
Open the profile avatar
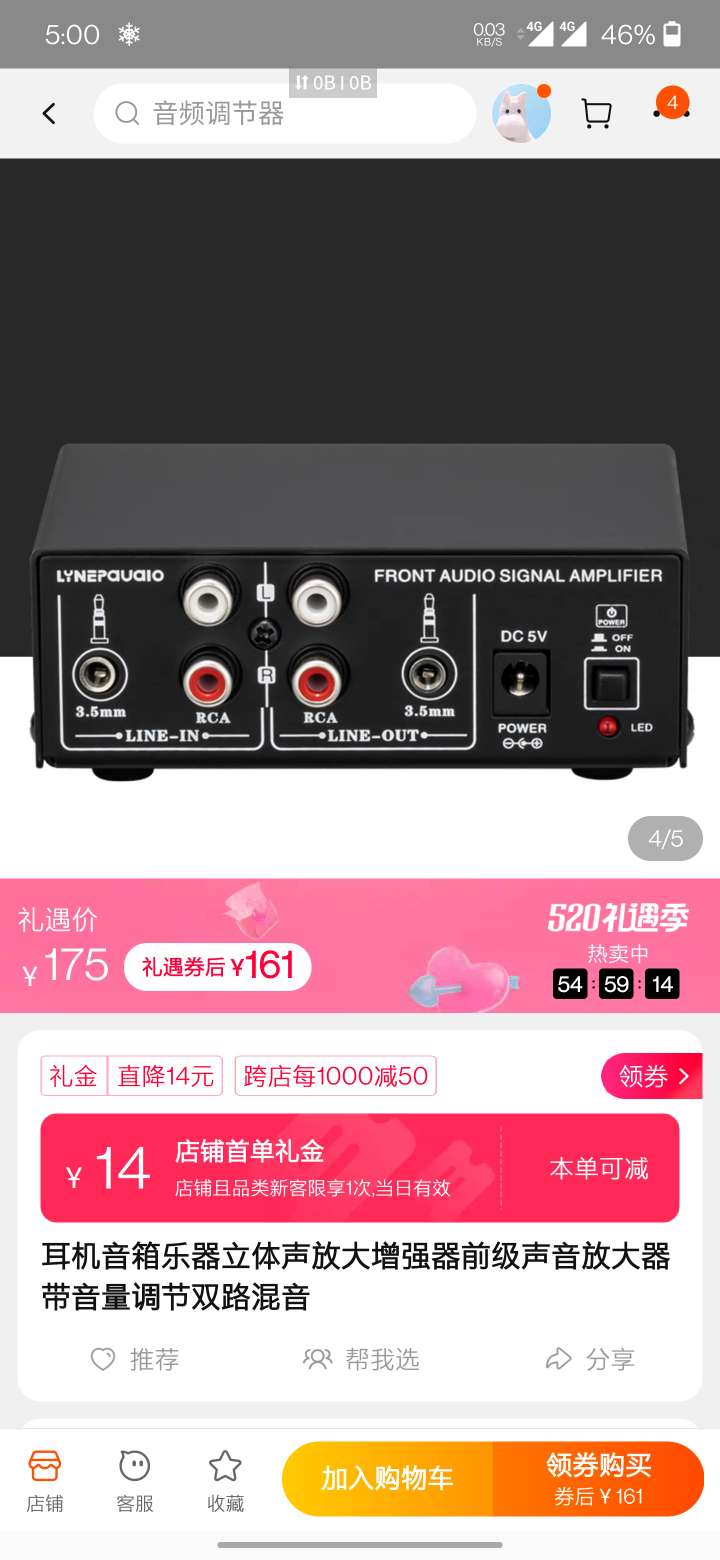tap(521, 114)
